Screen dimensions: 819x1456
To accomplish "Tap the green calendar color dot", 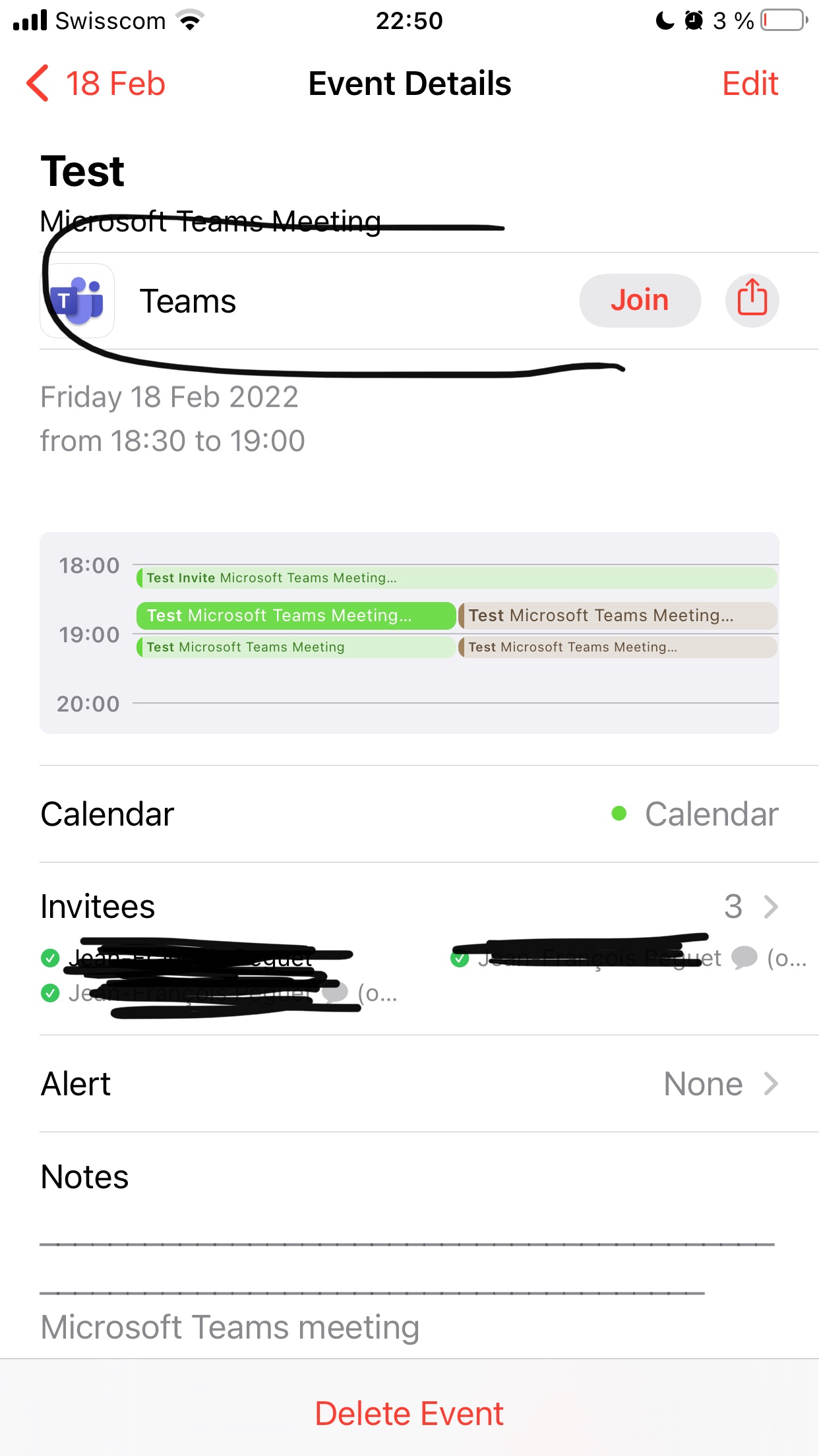I will pos(619,814).
